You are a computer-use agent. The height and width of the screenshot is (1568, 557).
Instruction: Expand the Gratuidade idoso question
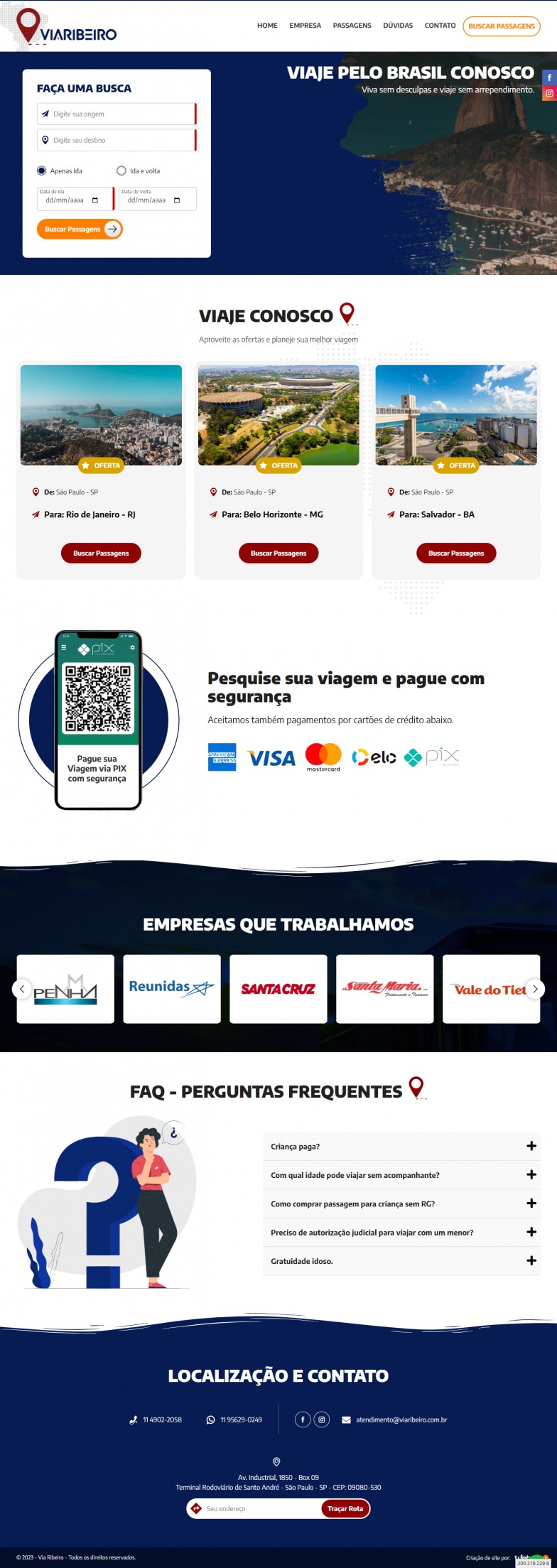click(401, 1260)
